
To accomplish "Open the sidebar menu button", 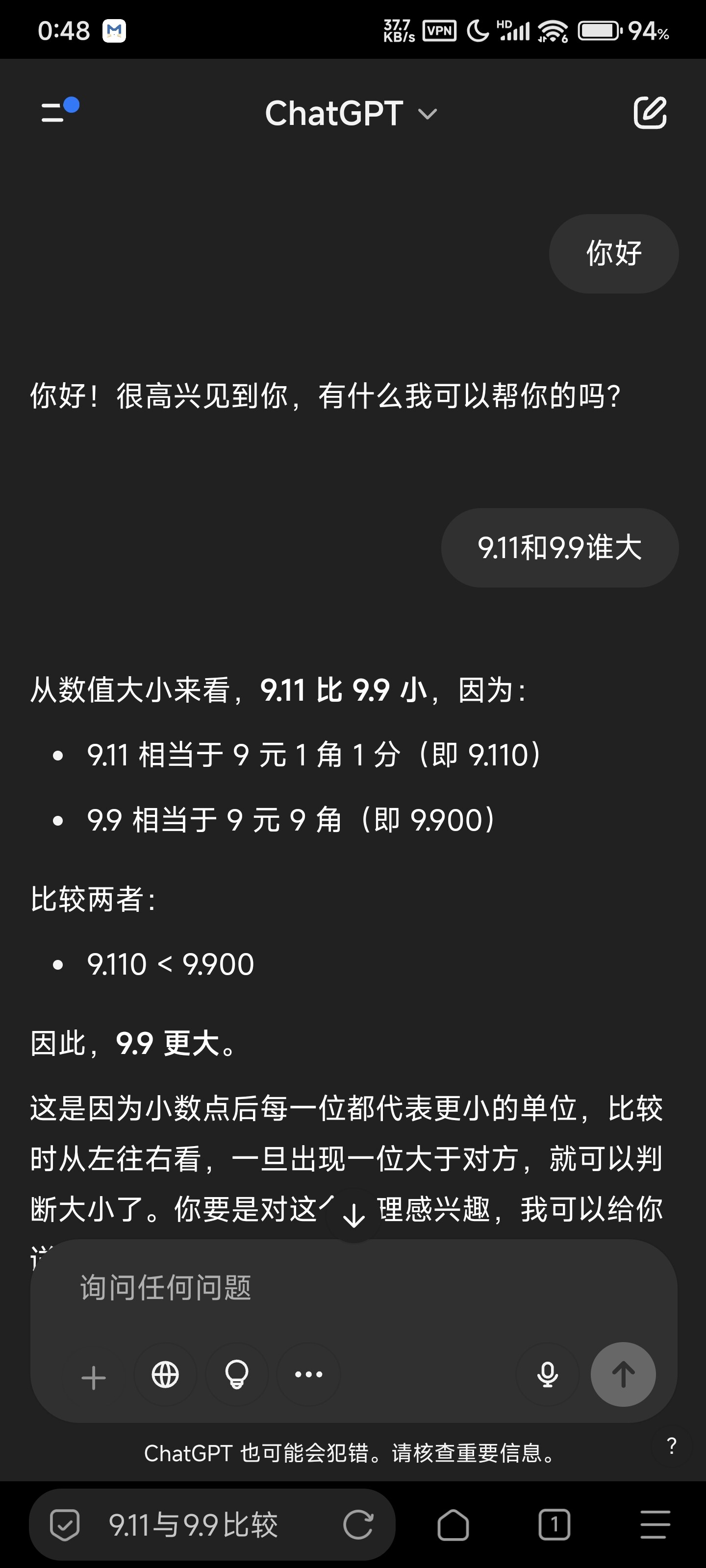I will point(59,111).
